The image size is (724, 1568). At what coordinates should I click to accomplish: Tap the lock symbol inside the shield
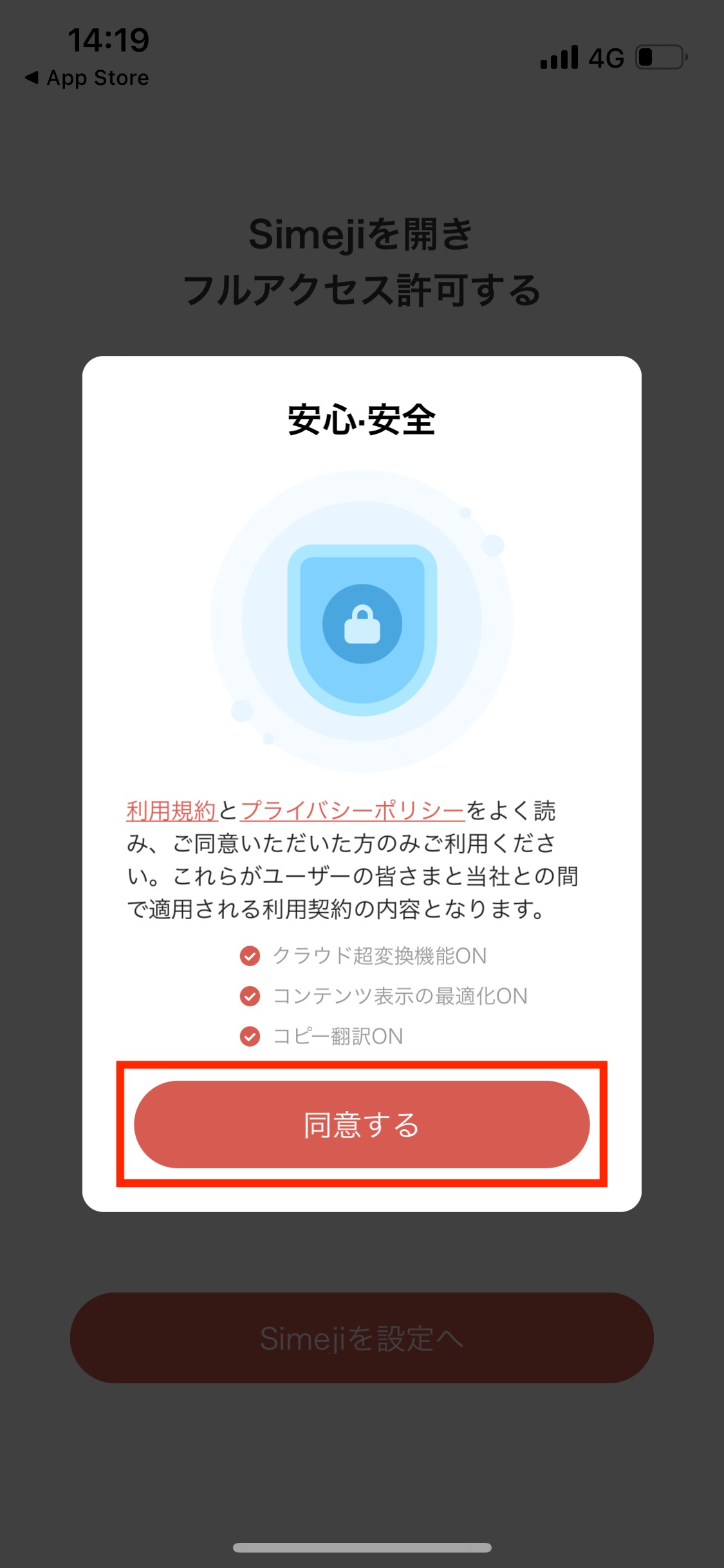click(362, 624)
